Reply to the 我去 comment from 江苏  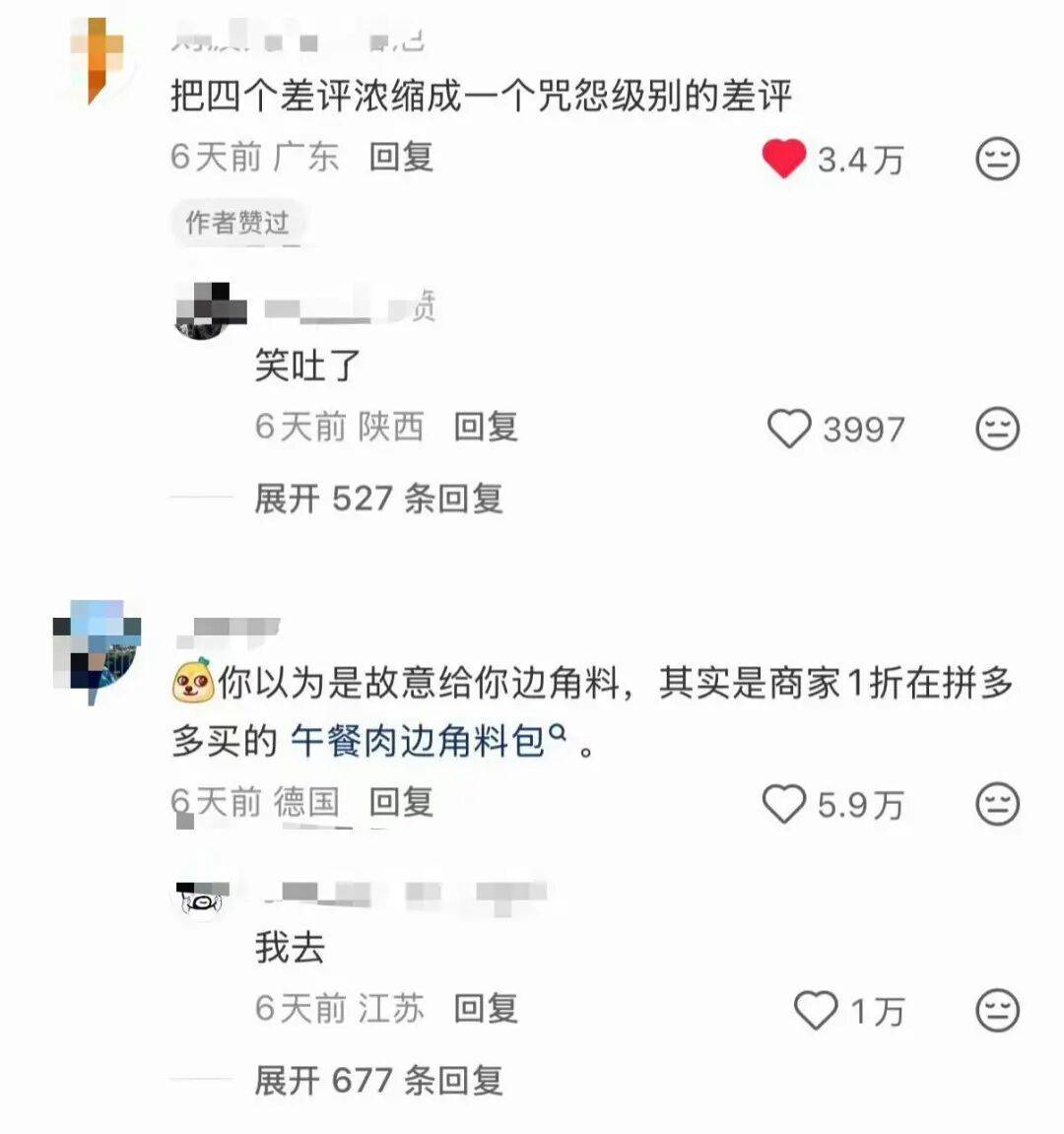[486, 1008]
